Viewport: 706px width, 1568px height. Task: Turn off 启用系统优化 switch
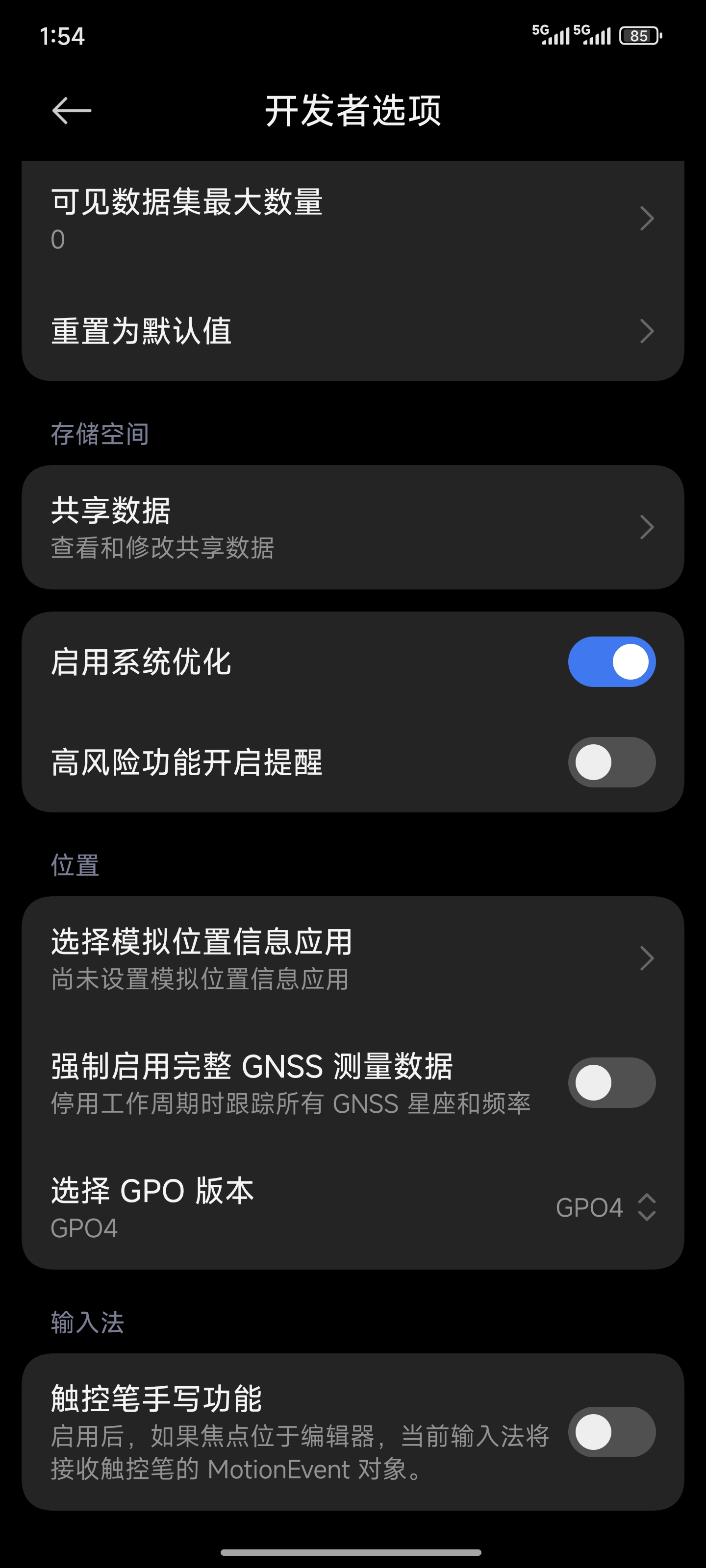pyautogui.click(x=611, y=661)
